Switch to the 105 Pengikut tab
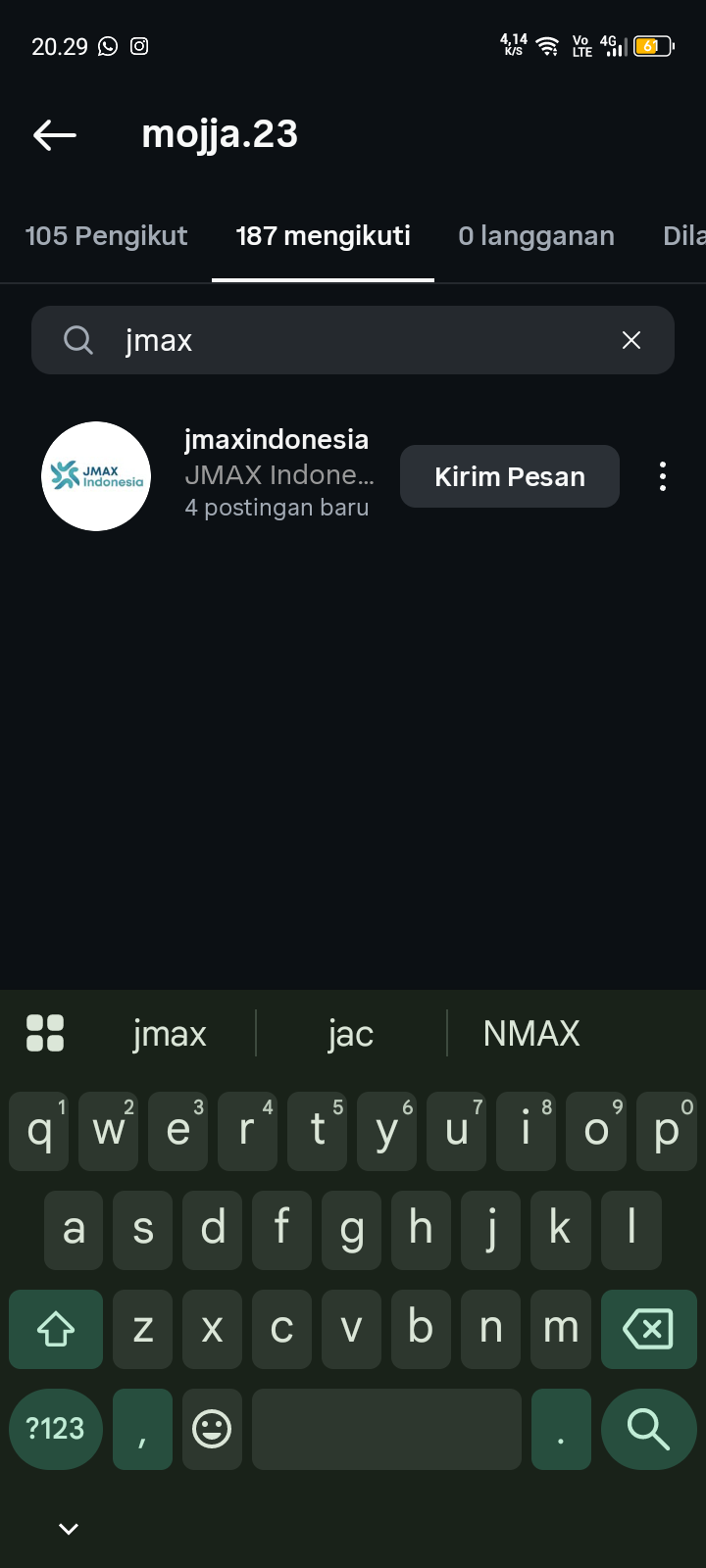 (x=106, y=236)
